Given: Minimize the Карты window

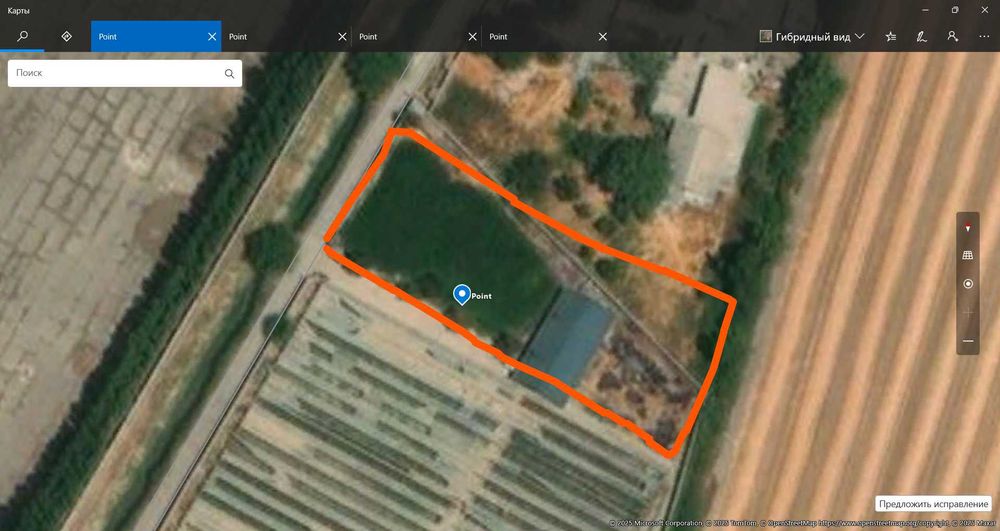Looking at the screenshot, I should click(x=926, y=10).
